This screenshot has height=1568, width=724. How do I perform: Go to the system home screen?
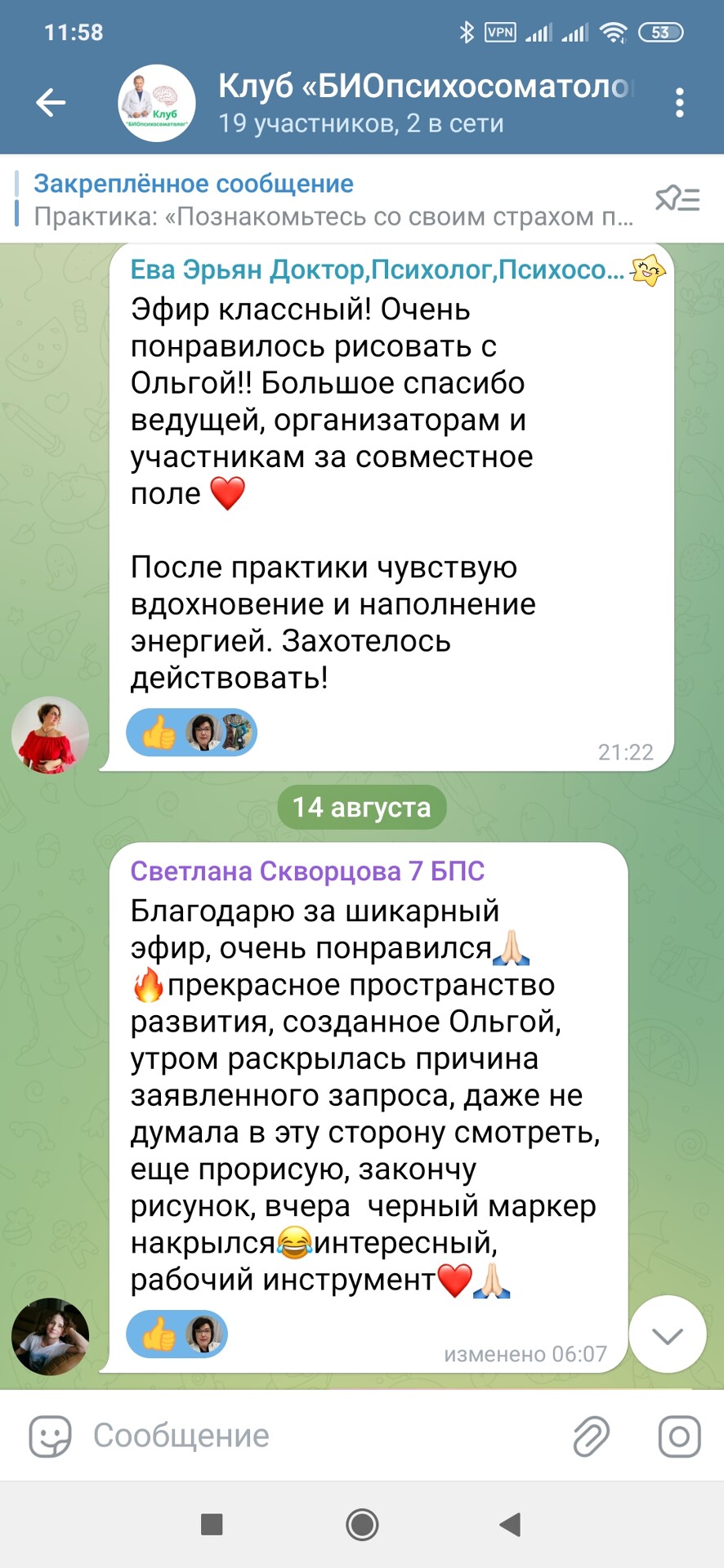362,1524
